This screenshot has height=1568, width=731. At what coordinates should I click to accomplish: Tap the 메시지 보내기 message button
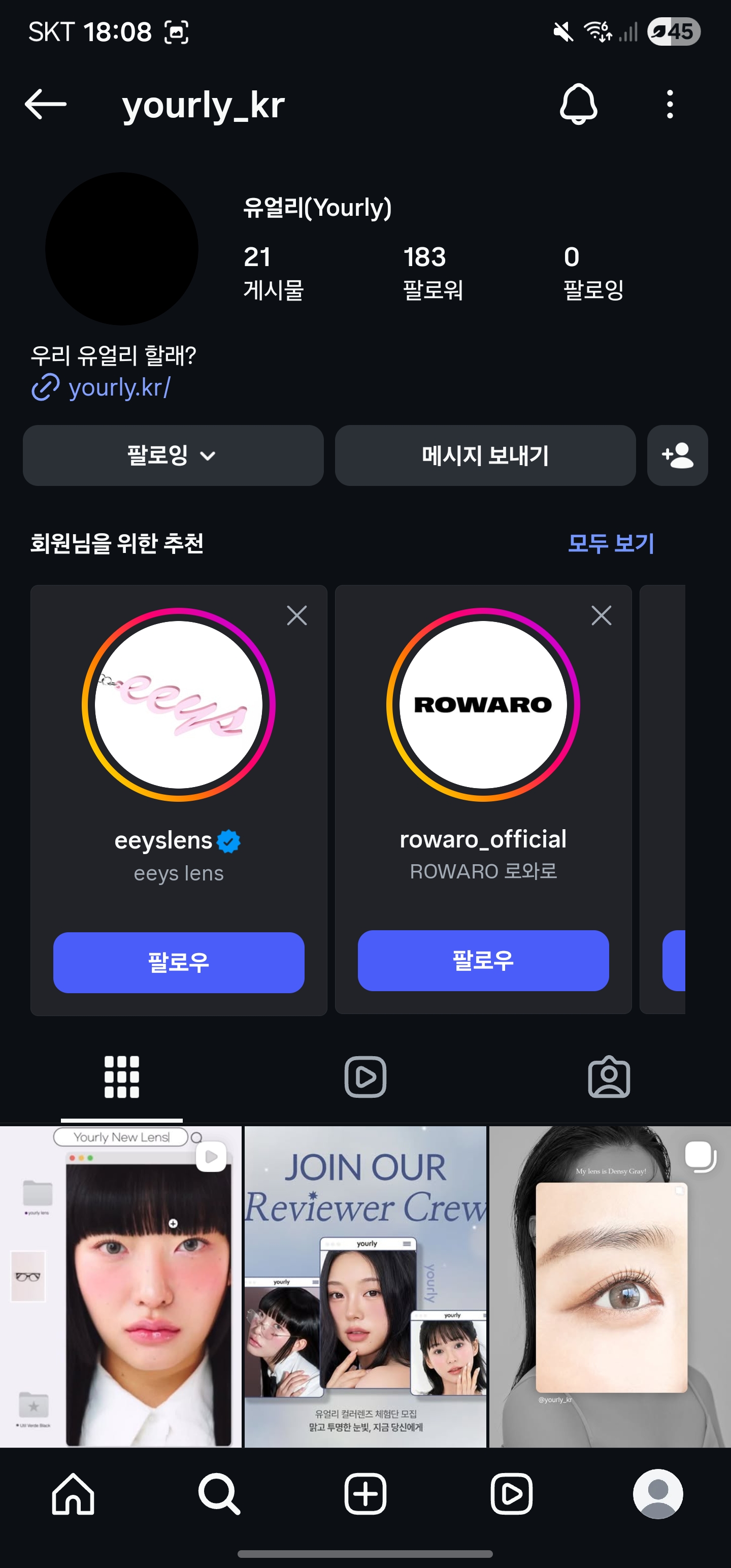pos(485,455)
